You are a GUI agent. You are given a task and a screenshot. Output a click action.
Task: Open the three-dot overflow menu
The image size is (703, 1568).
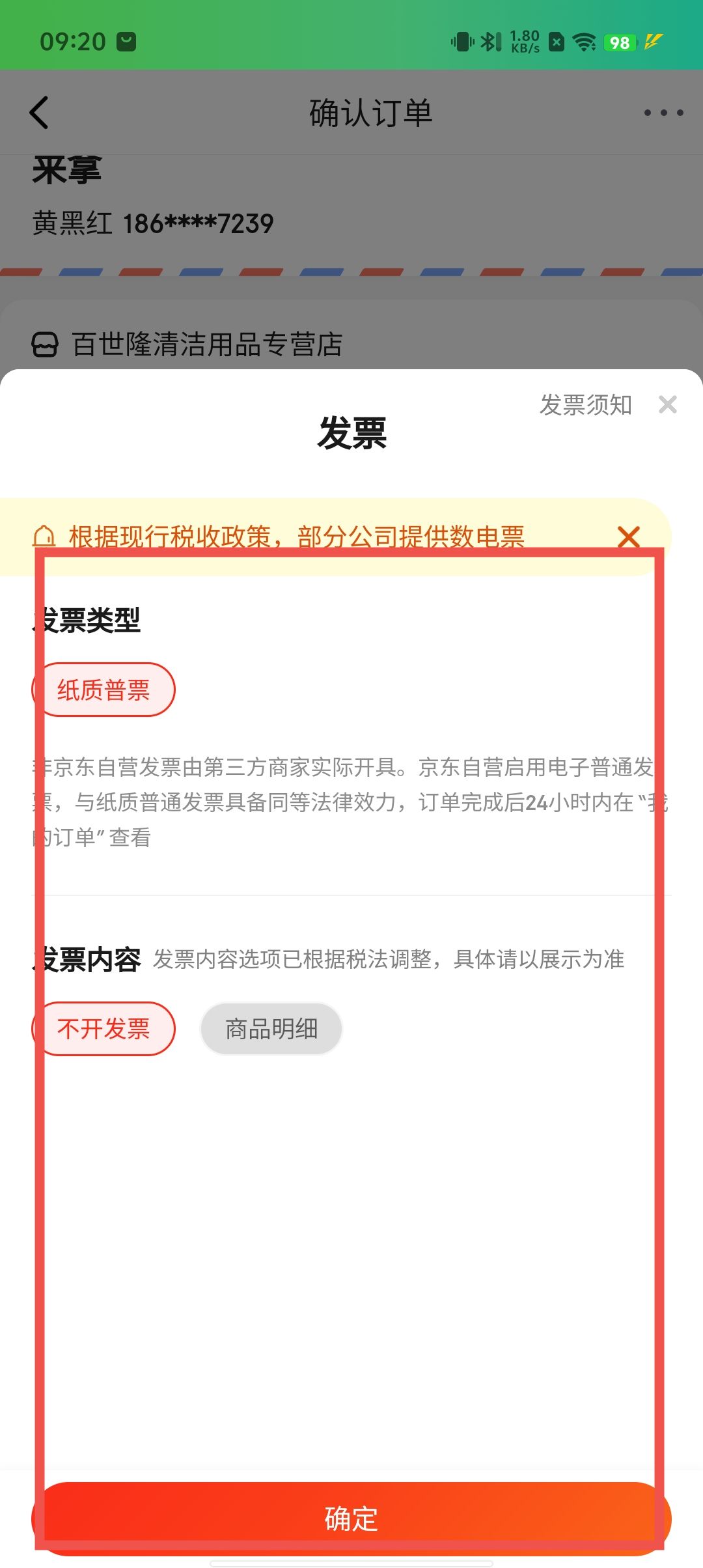[663, 113]
